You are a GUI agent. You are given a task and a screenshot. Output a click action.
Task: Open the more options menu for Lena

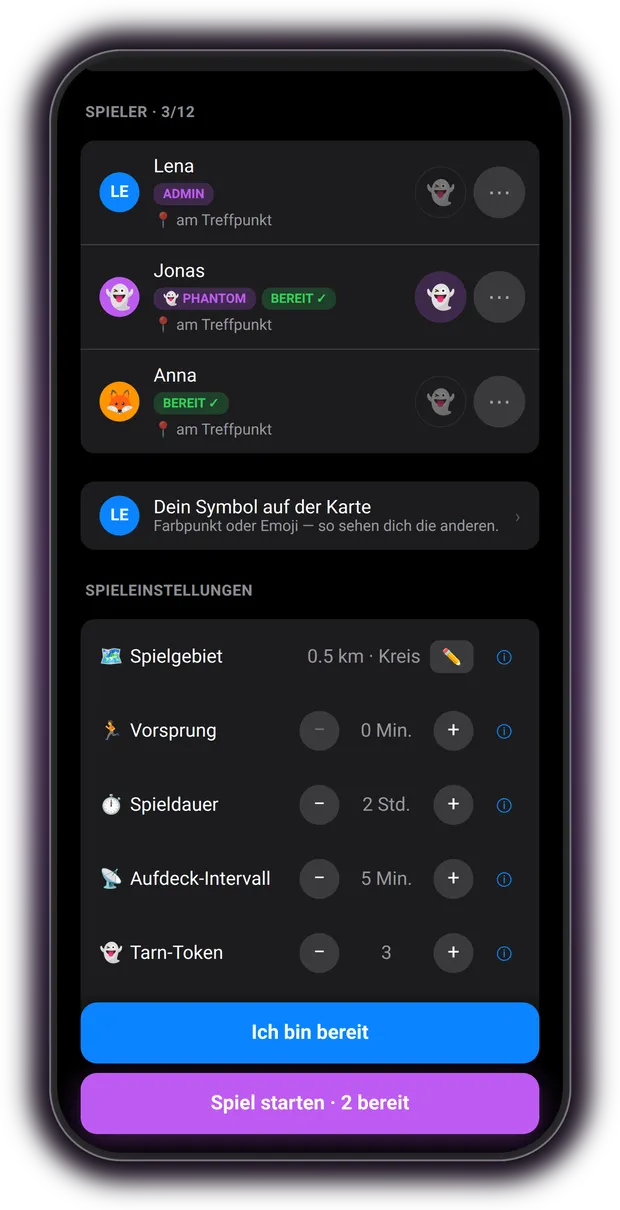tap(499, 192)
